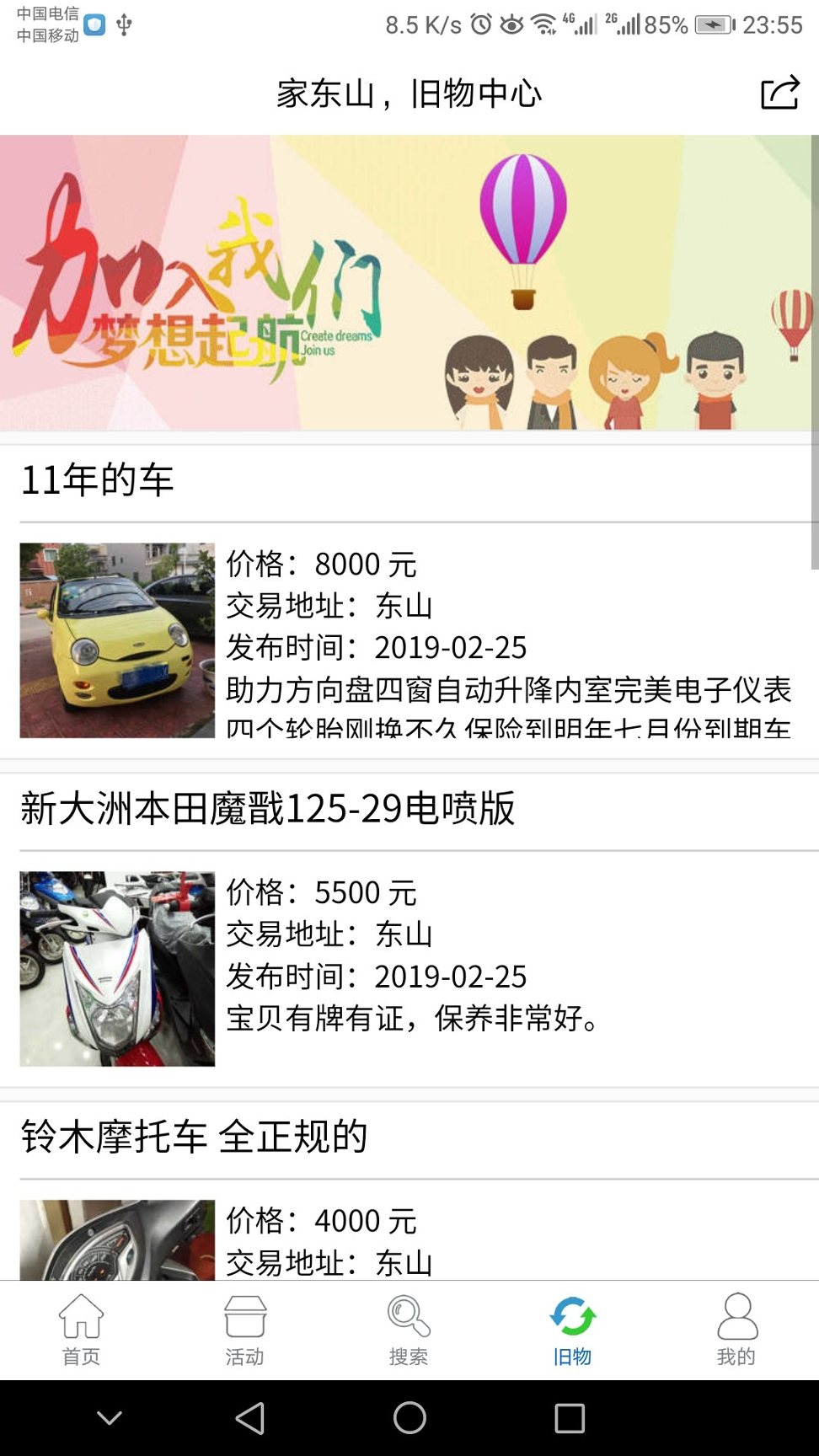This screenshot has width=819, height=1456.
Task: Share this page via the share icon
Action: (x=779, y=93)
